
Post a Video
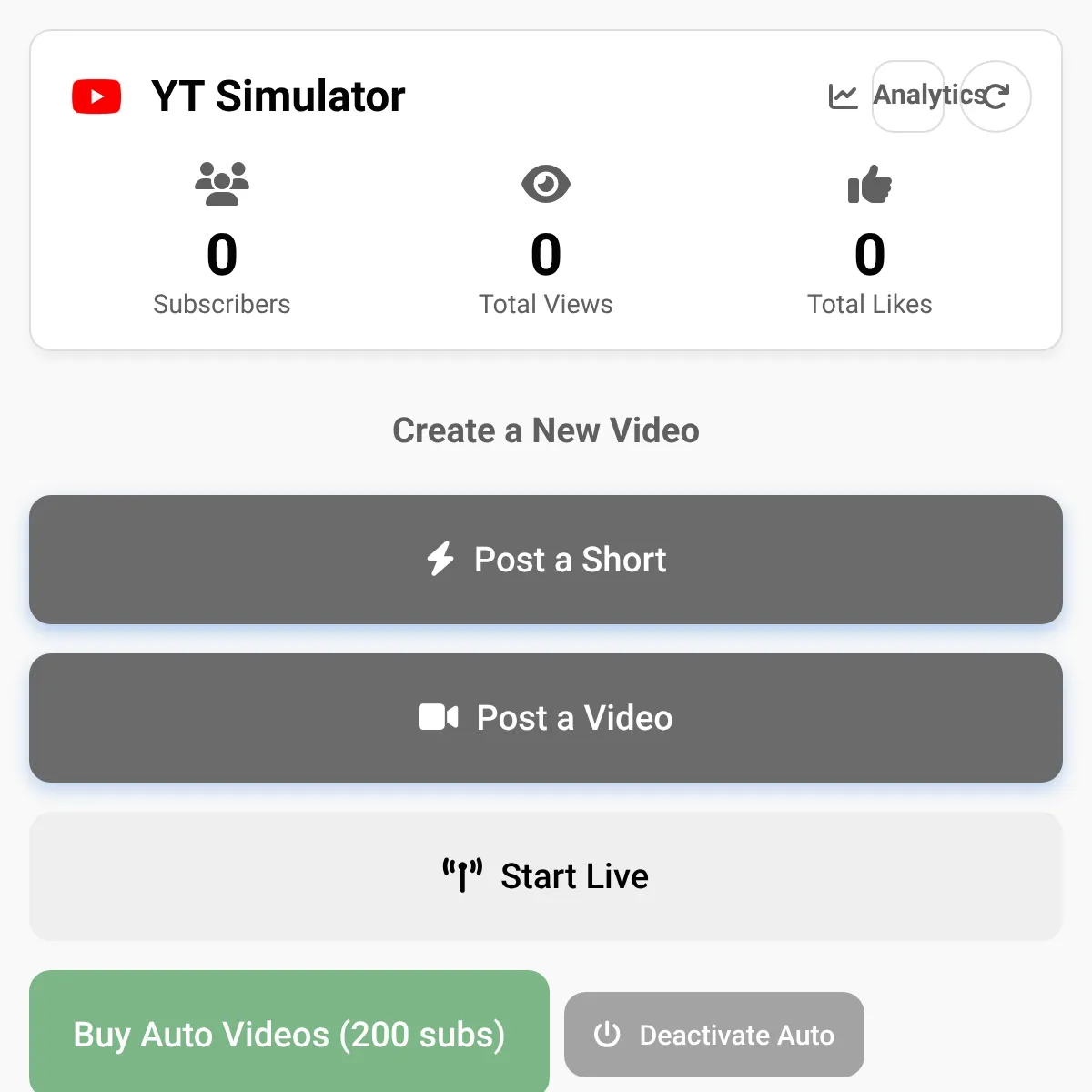pos(546,718)
